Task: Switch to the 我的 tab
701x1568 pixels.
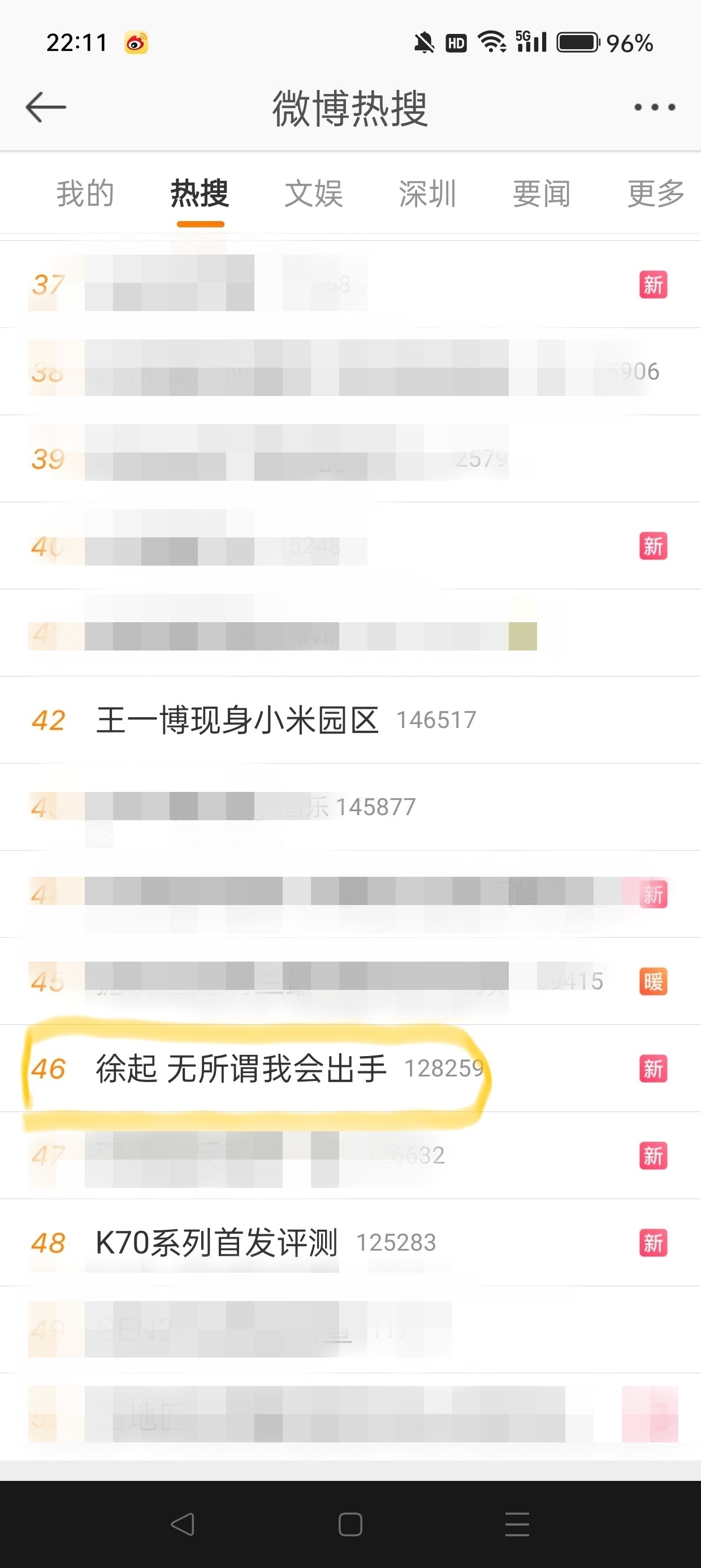Action: tap(85, 193)
